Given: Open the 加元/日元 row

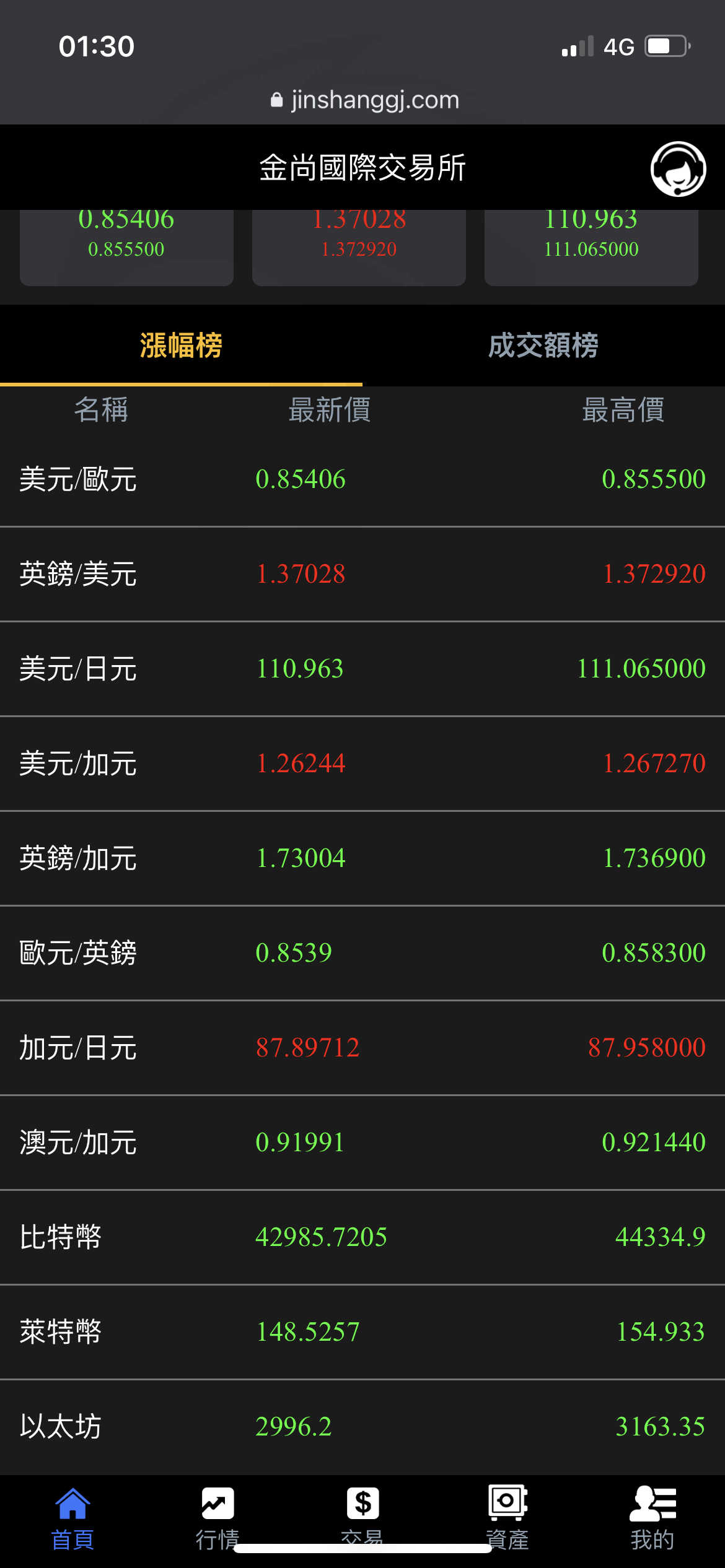Looking at the screenshot, I should [362, 1048].
